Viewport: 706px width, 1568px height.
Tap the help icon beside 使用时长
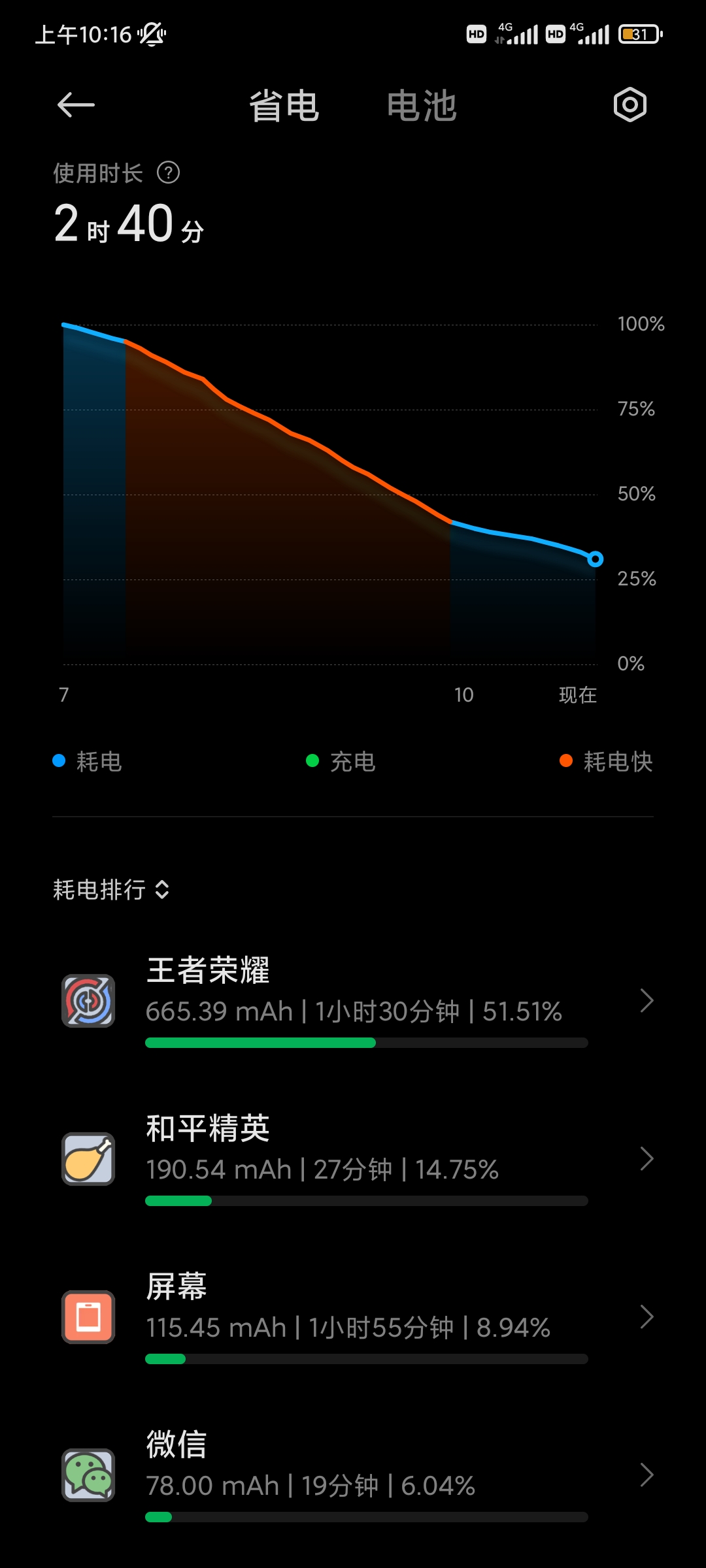pyautogui.click(x=169, y=173)
